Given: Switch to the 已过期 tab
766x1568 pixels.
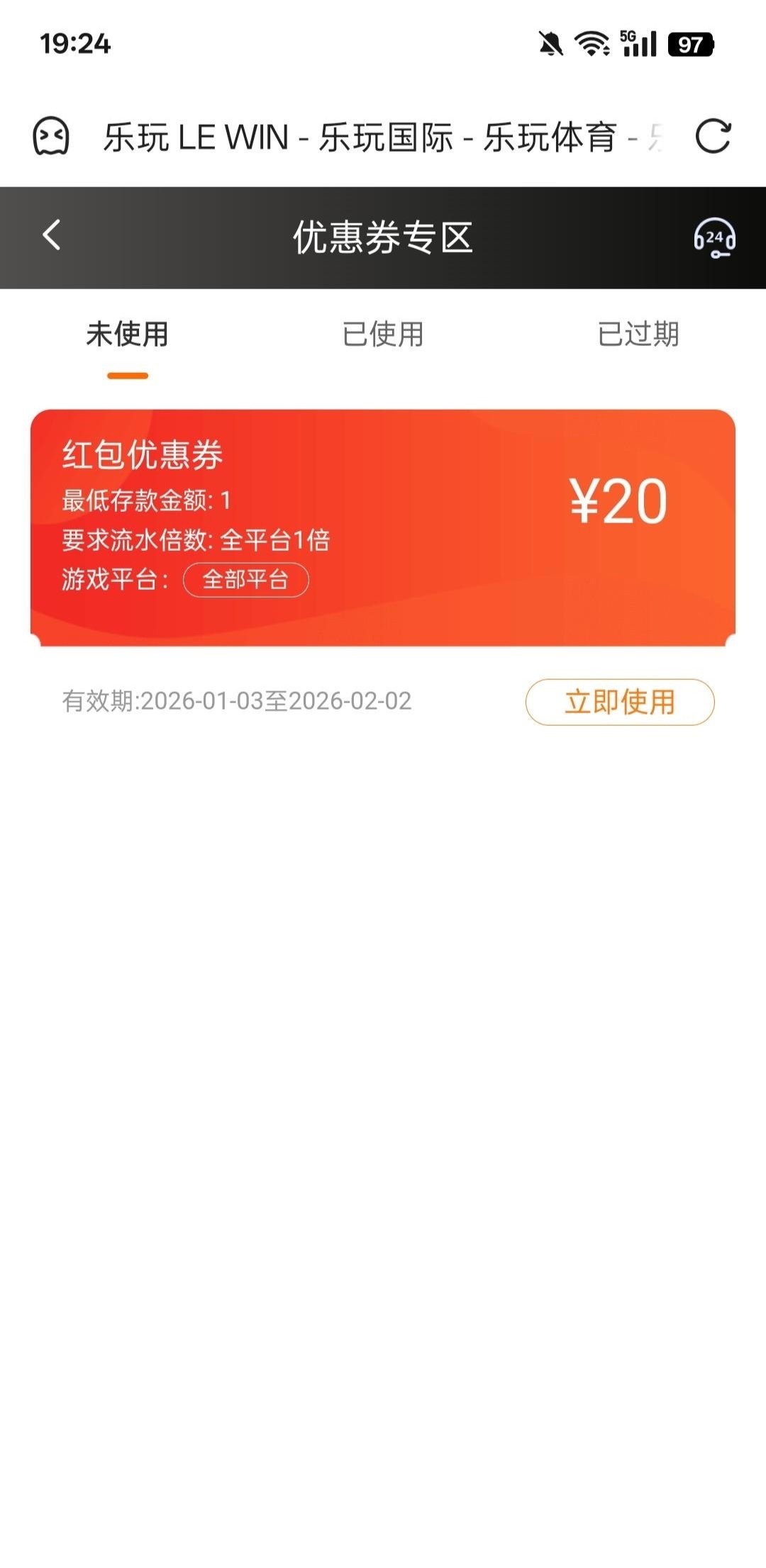Looking at the screenshot, I should click(638, 335).
